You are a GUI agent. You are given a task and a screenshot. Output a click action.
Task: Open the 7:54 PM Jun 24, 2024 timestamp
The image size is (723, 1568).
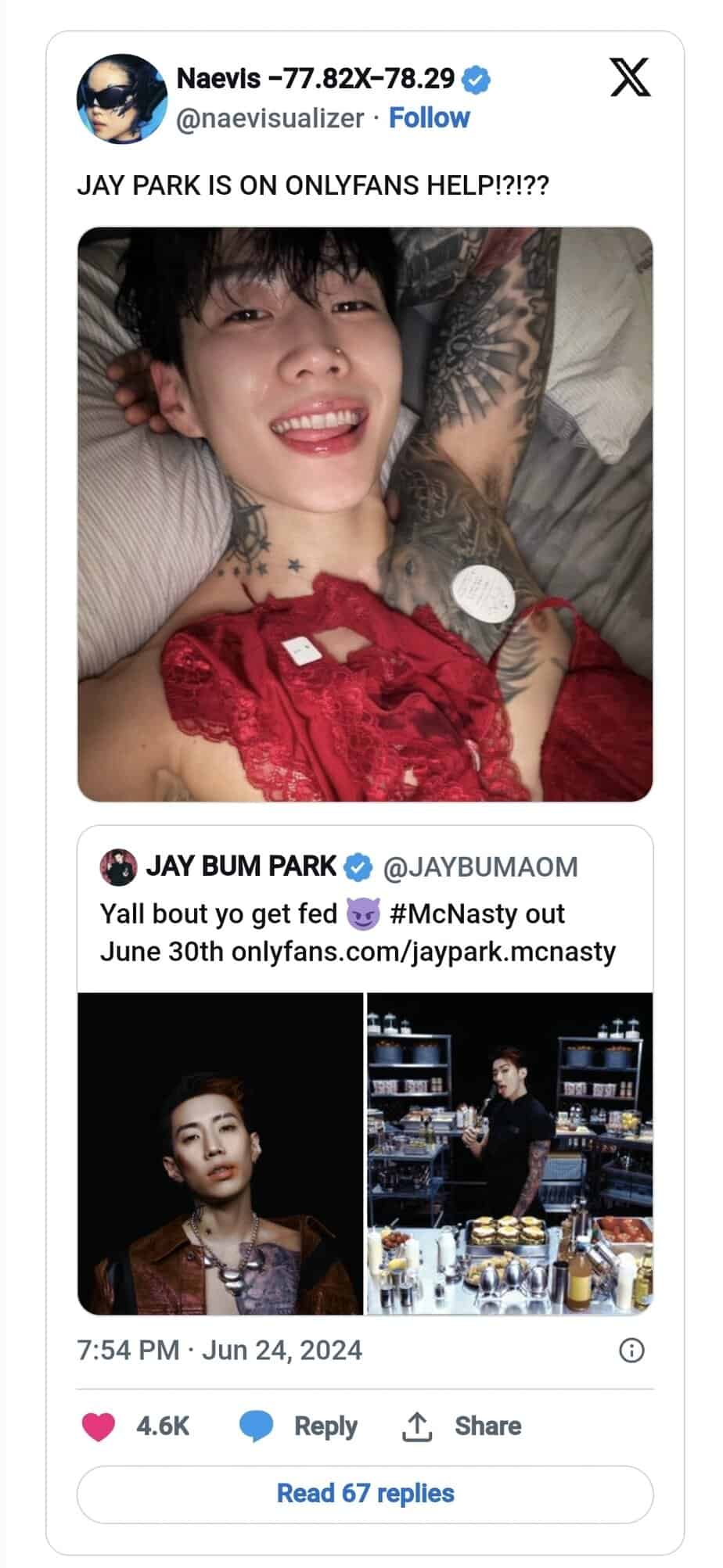(x=220, y=1351)
